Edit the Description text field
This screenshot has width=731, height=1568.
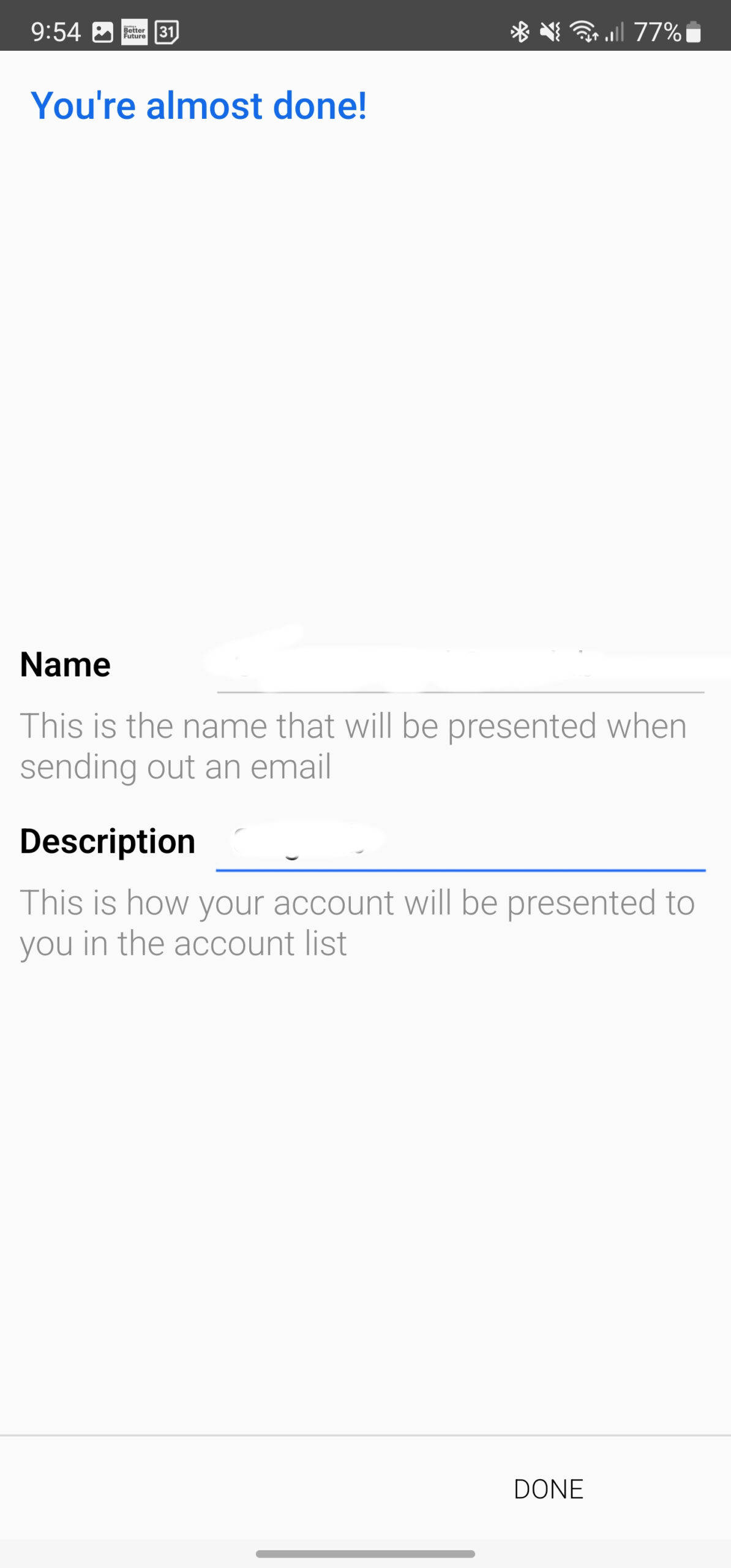(460, 842)
